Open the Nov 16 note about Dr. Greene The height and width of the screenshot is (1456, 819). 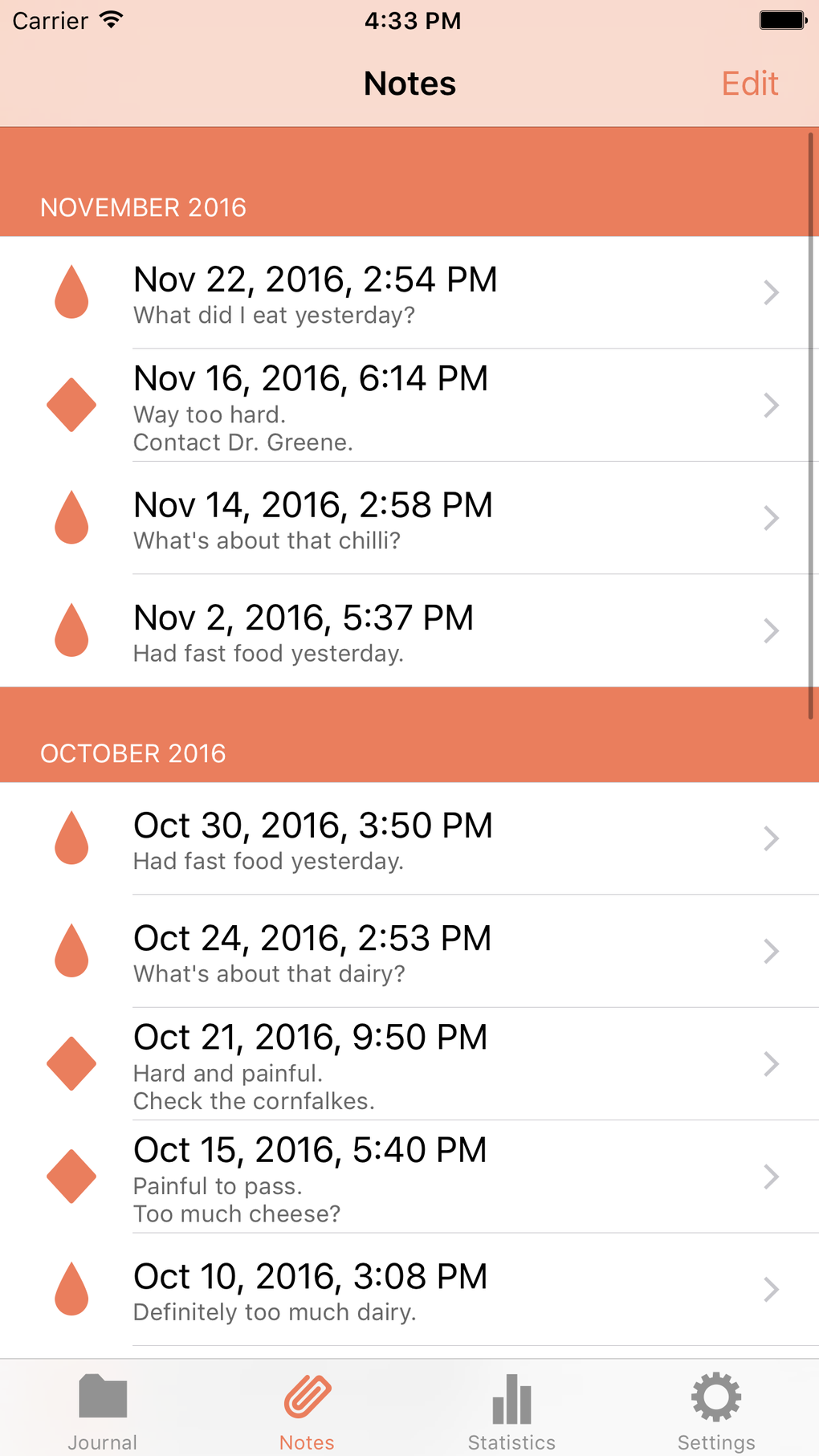409,406
